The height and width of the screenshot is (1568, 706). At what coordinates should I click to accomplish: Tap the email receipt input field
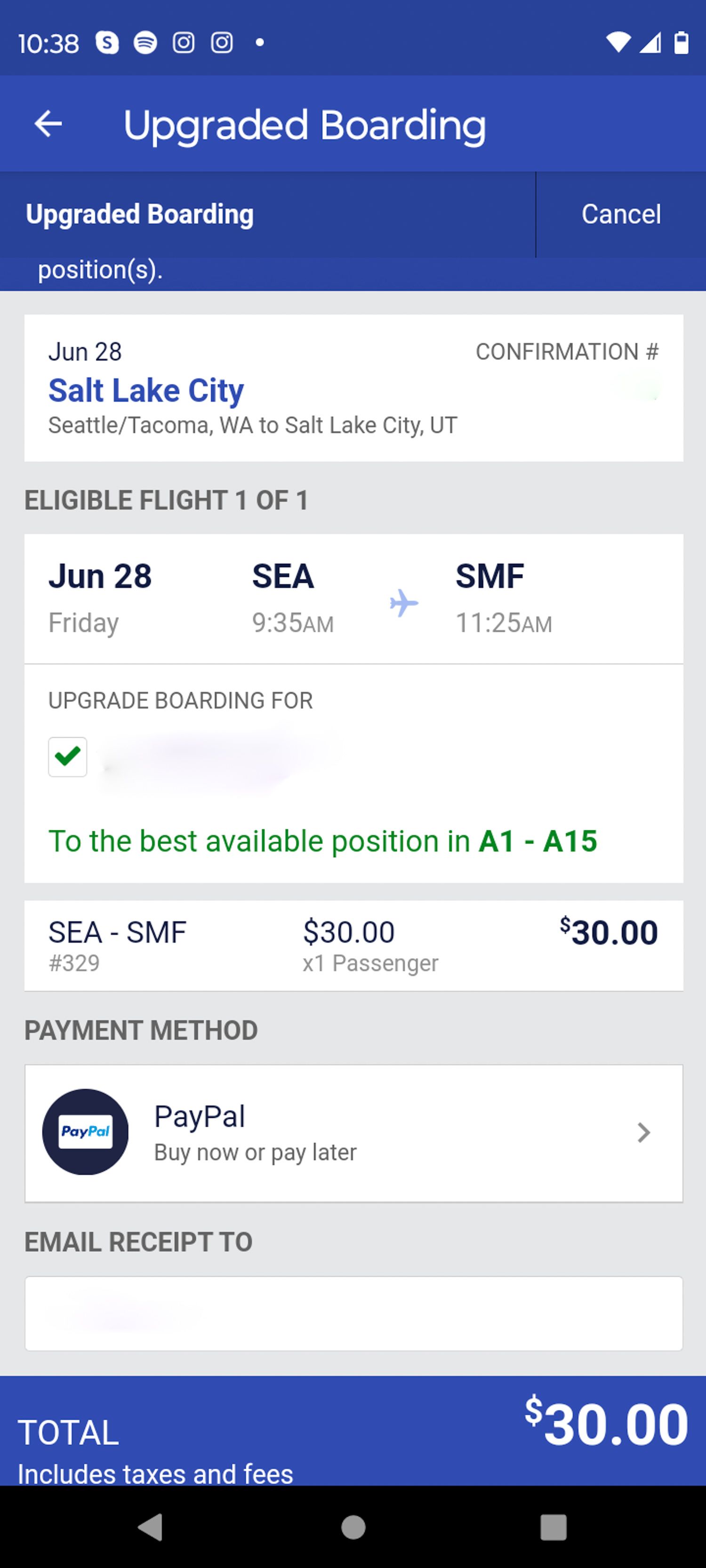point(353,1313)
